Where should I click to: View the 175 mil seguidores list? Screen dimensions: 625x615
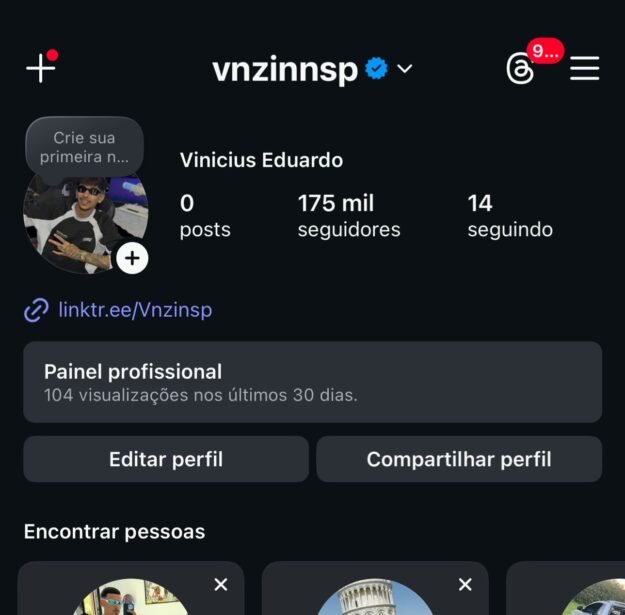click(x=348, y=216)
